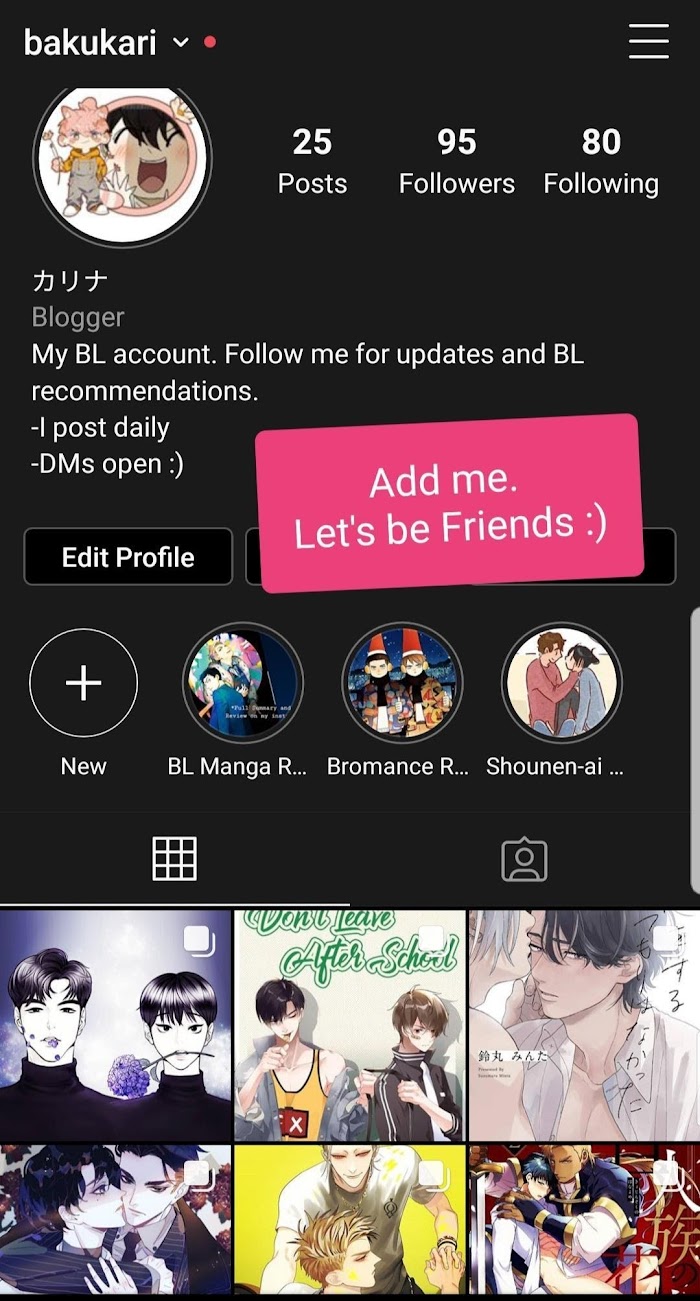
Task: Open the BL Manga R... highlight
Action: pyautogui.click(x=243, y=684)
